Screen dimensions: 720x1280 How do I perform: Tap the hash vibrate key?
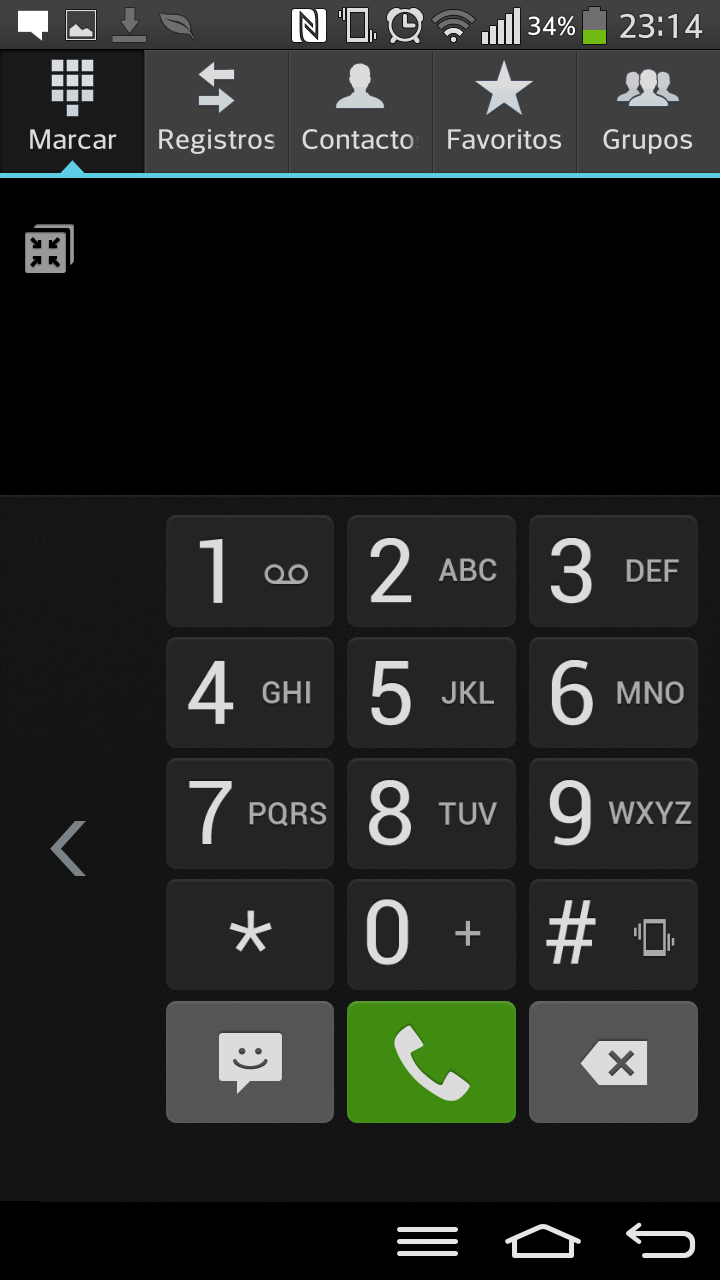[x=613, y=934]
